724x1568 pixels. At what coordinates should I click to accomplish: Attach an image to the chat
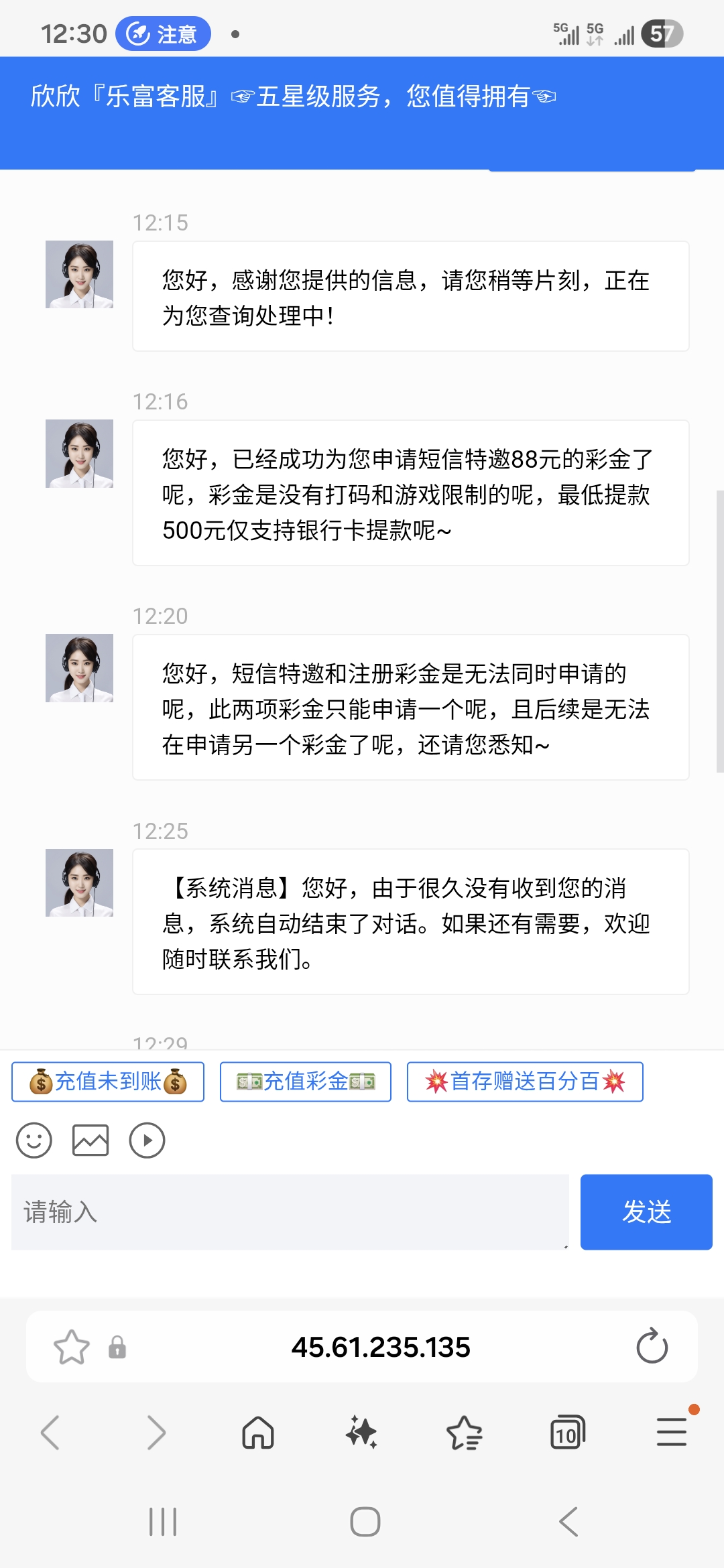90,1140
